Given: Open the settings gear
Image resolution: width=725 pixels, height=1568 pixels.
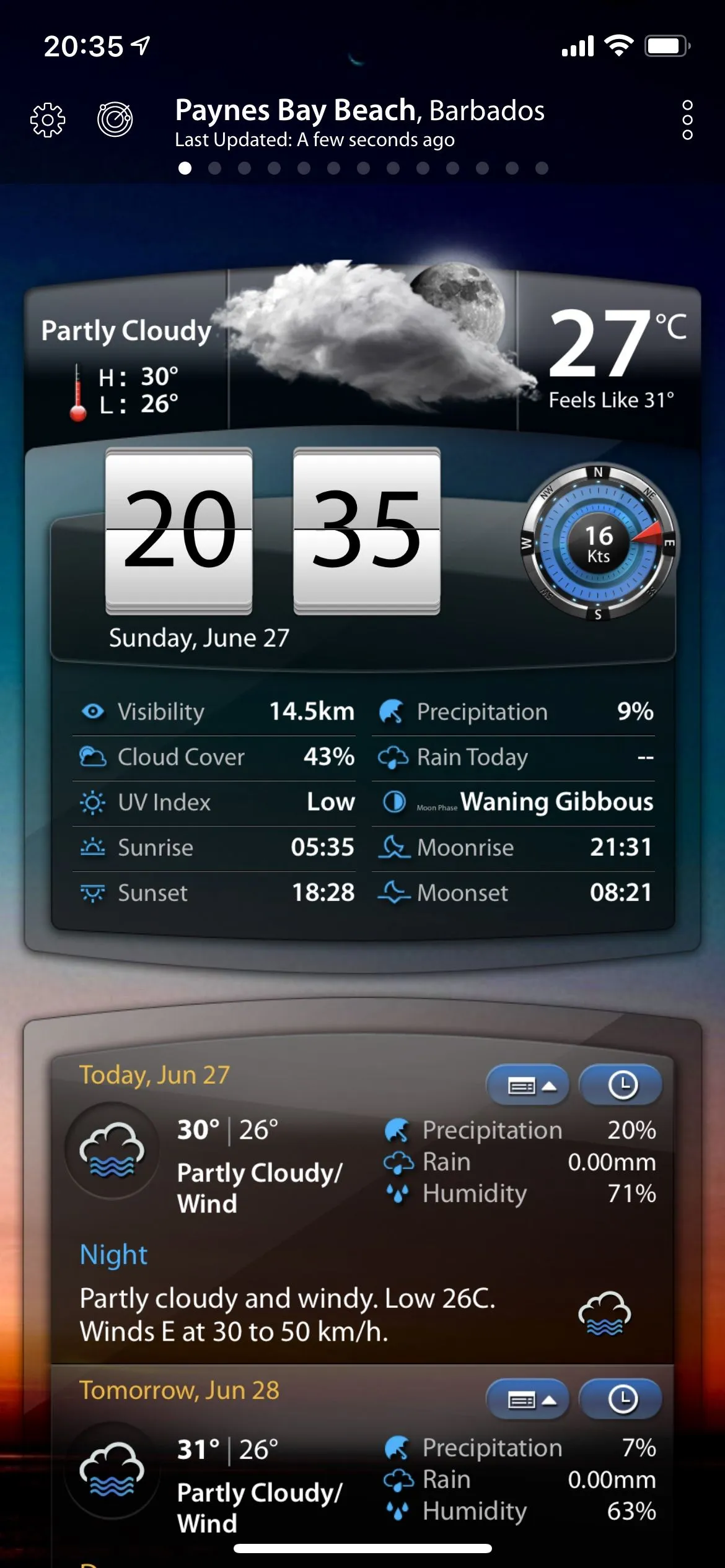Looking at the screenshot, I should coord(48,119).
